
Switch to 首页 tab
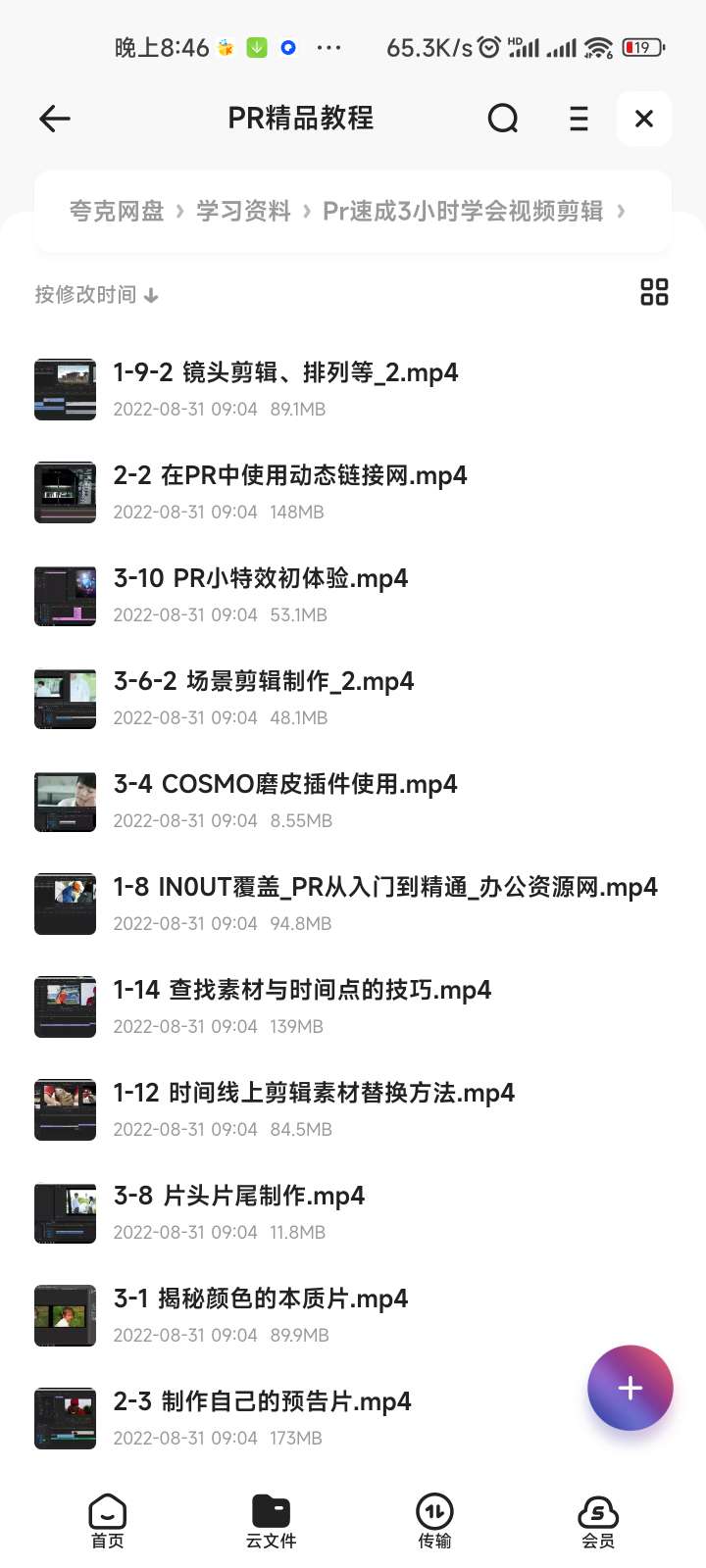(108, 1521)
